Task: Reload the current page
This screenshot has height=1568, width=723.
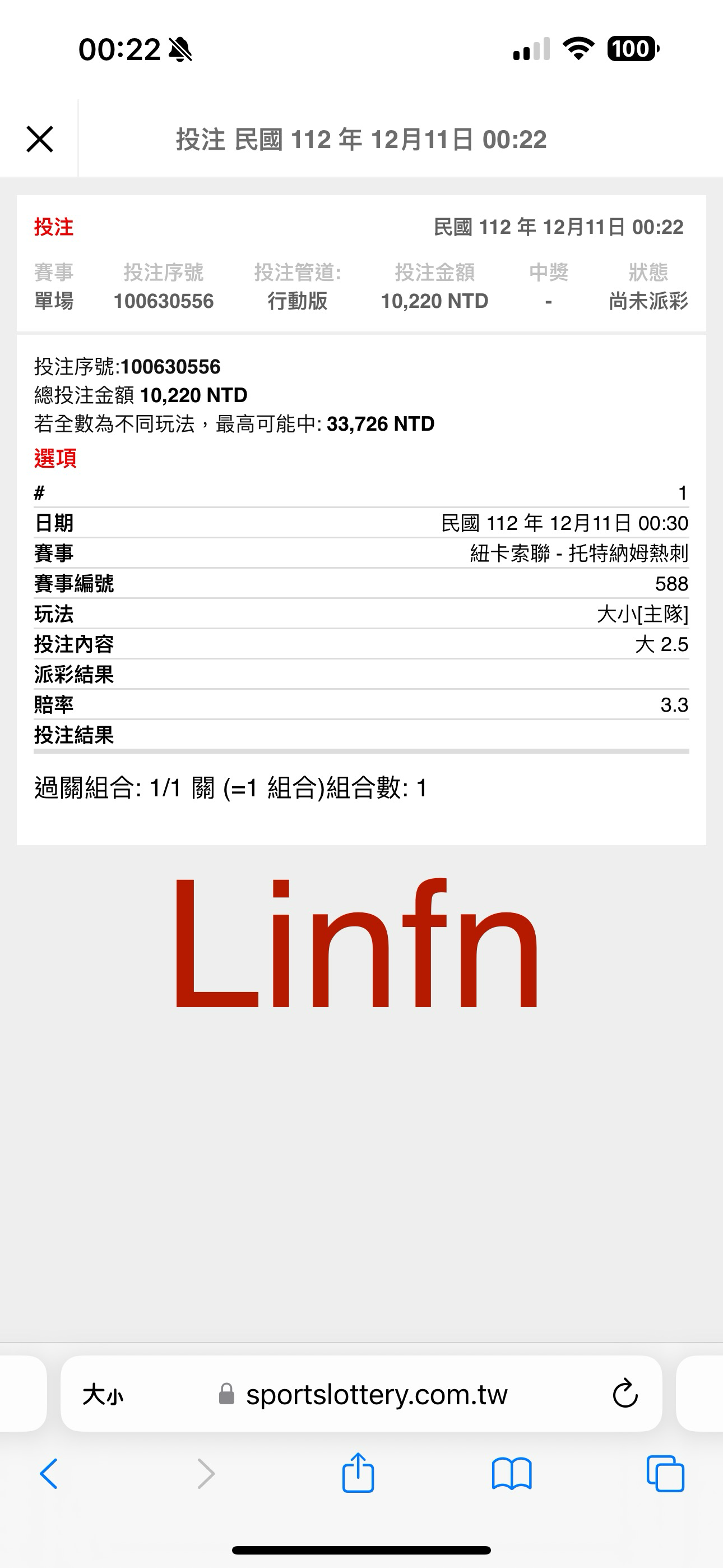Action: (624, 1394)
